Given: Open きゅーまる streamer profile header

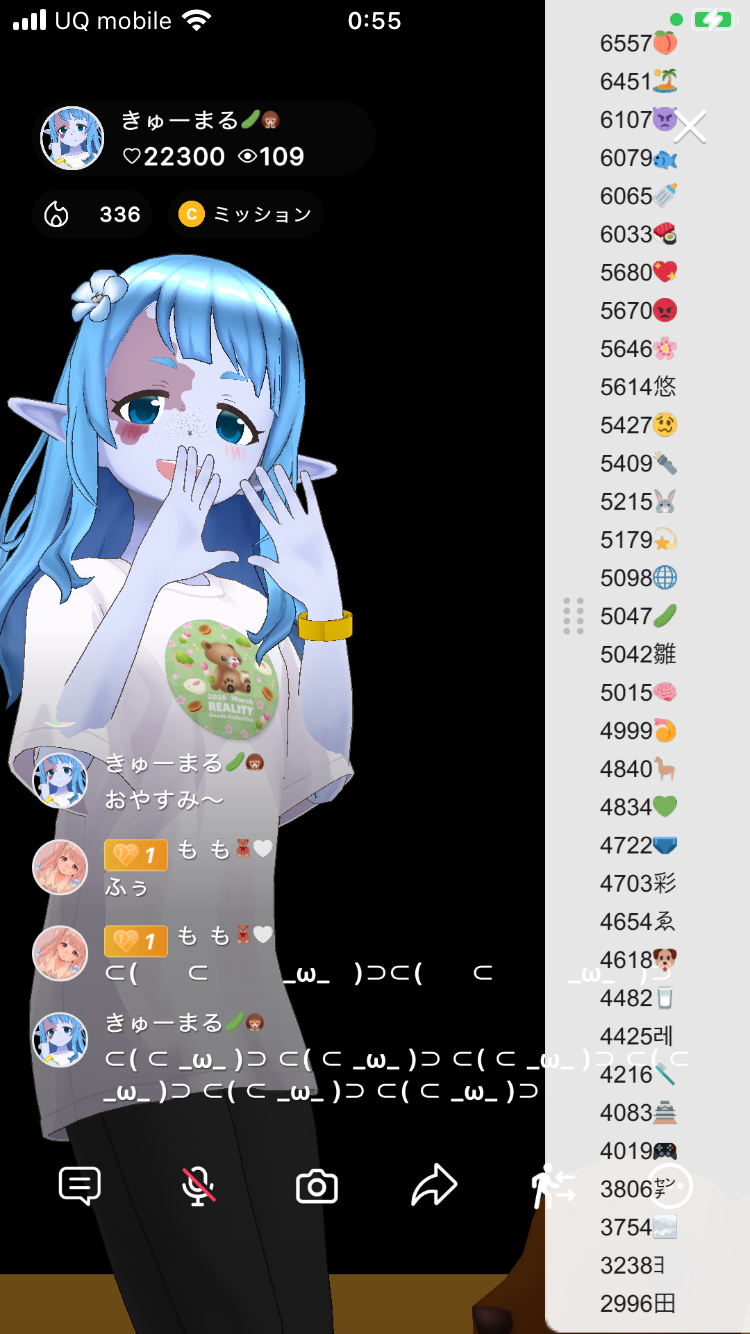Looking at the screenshot, I should [x=205, y=138].
